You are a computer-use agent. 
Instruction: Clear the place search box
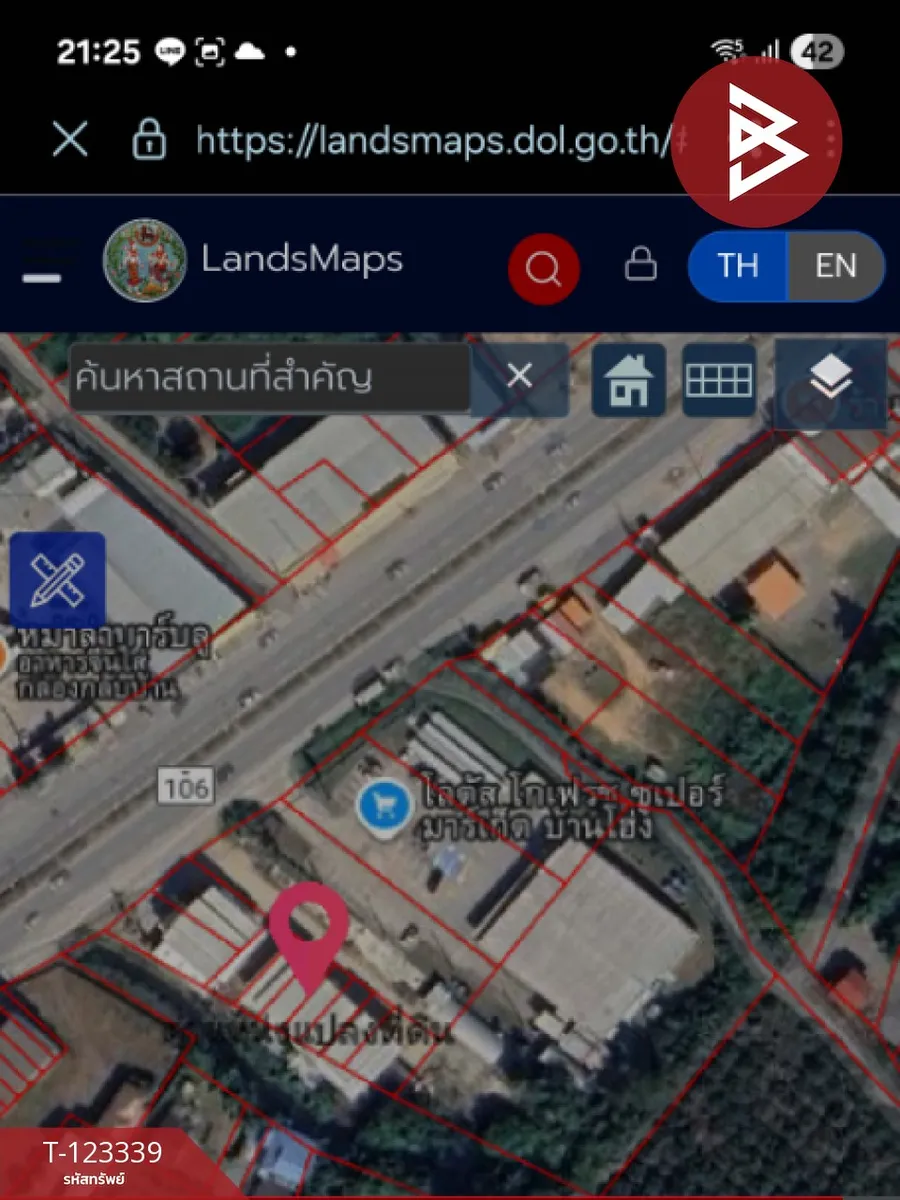pyautogui.click(x=519, y=377)
